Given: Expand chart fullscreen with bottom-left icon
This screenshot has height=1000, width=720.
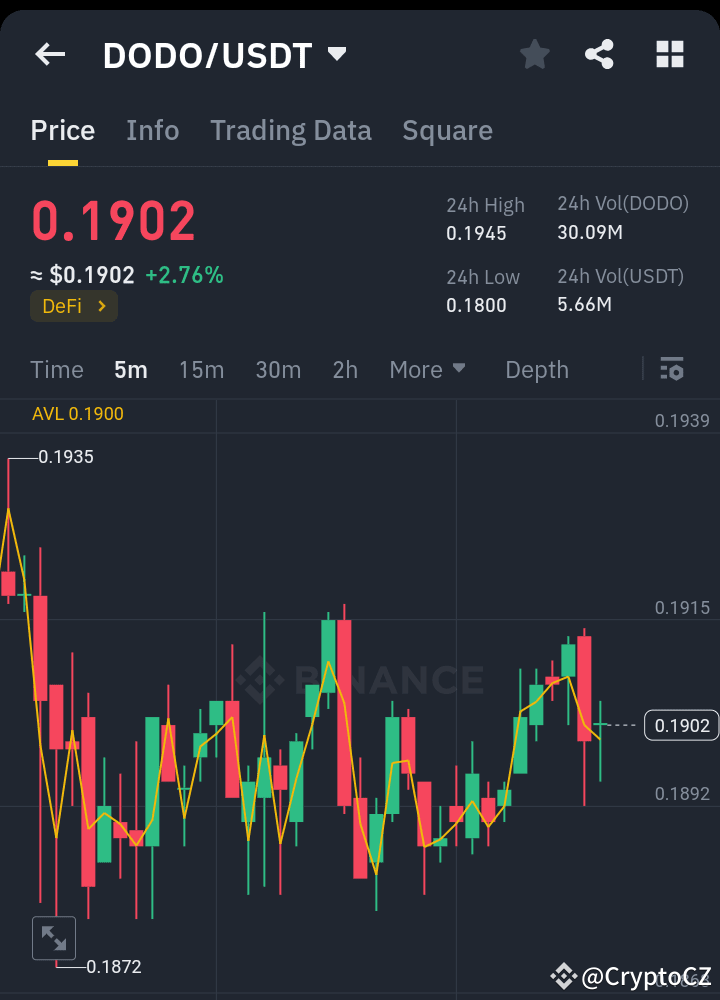Looking at the screenshot, I should (54, 937).
